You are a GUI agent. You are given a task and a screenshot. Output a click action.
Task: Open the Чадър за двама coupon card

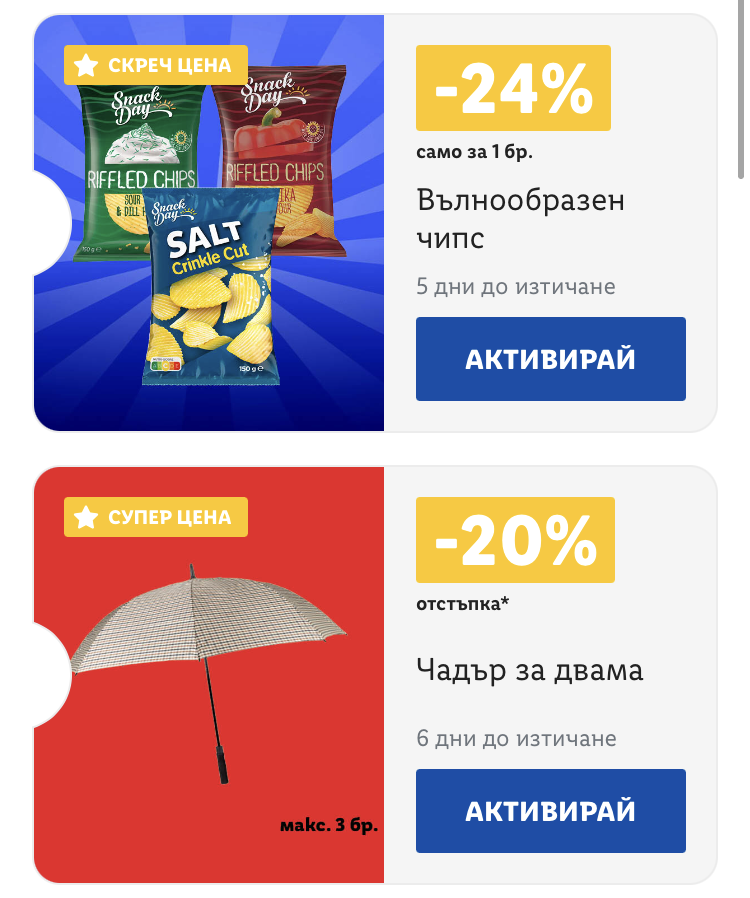(375, 675)
